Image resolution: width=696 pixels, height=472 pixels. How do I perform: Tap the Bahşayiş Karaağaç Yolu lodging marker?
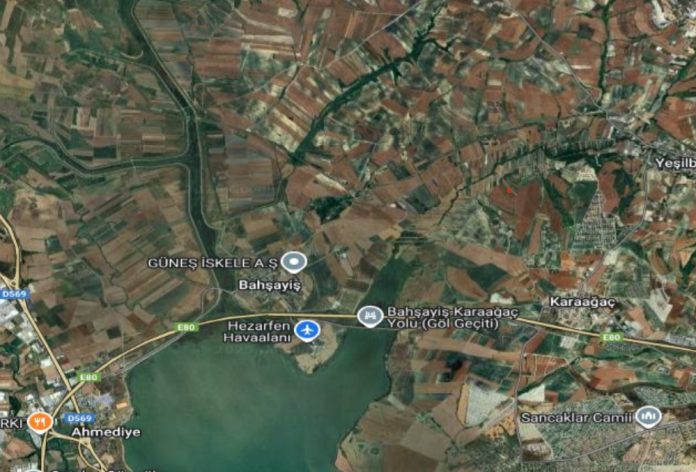(x=370, y=316)
